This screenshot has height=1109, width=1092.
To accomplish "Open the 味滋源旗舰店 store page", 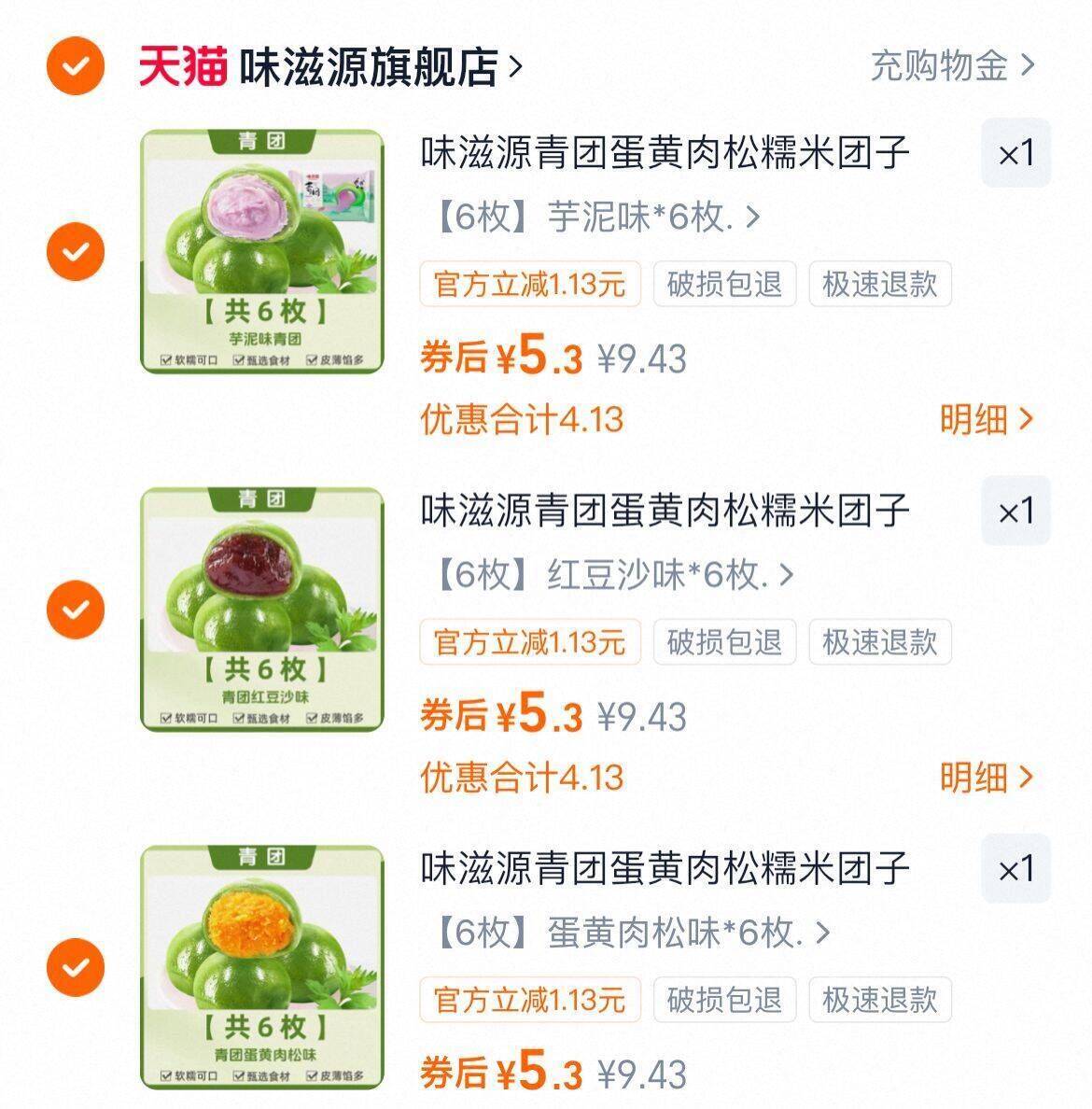I will pos(376,66).
